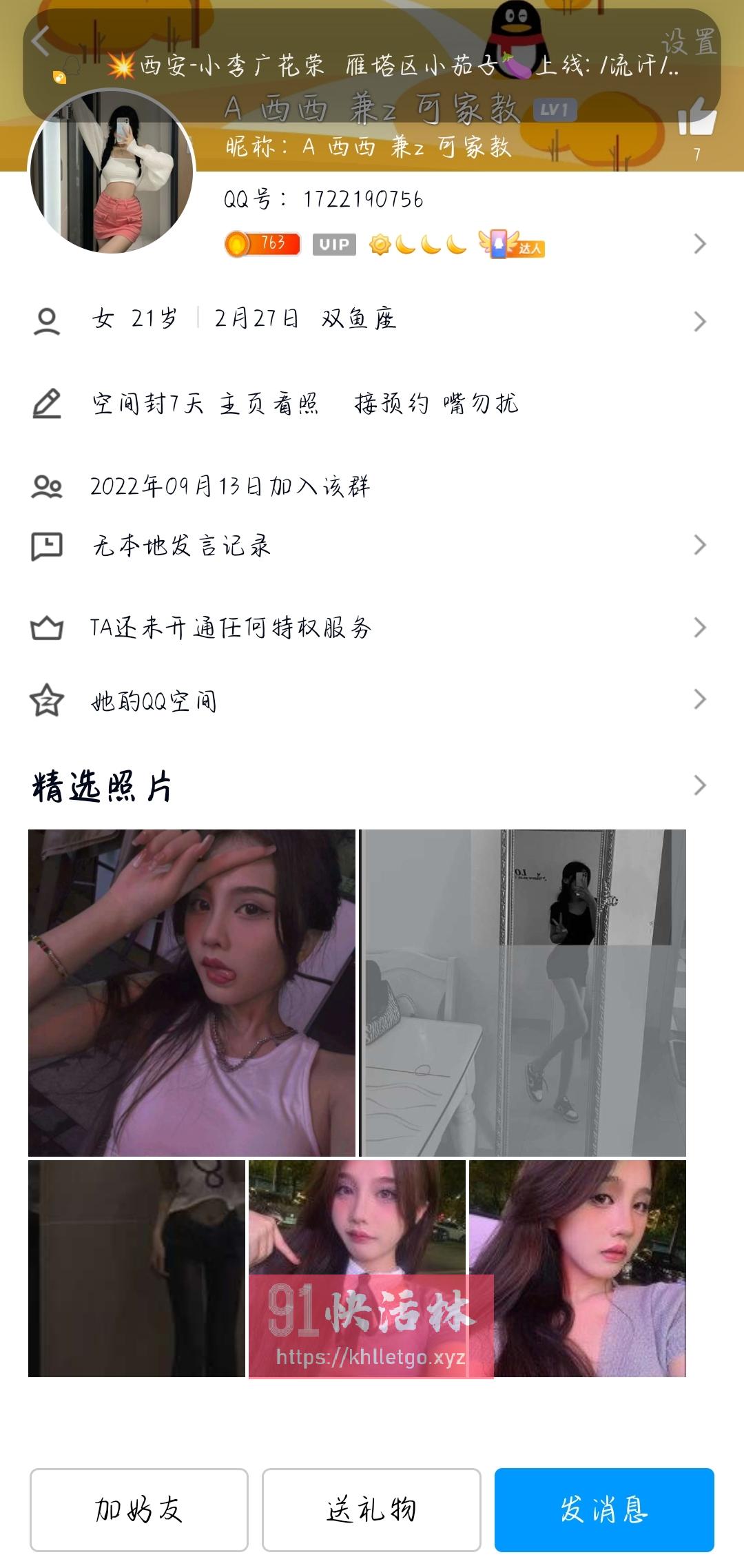Select the VIP membership badge
This screenshot has height=1568, width=744.
(x=333, y=245)
